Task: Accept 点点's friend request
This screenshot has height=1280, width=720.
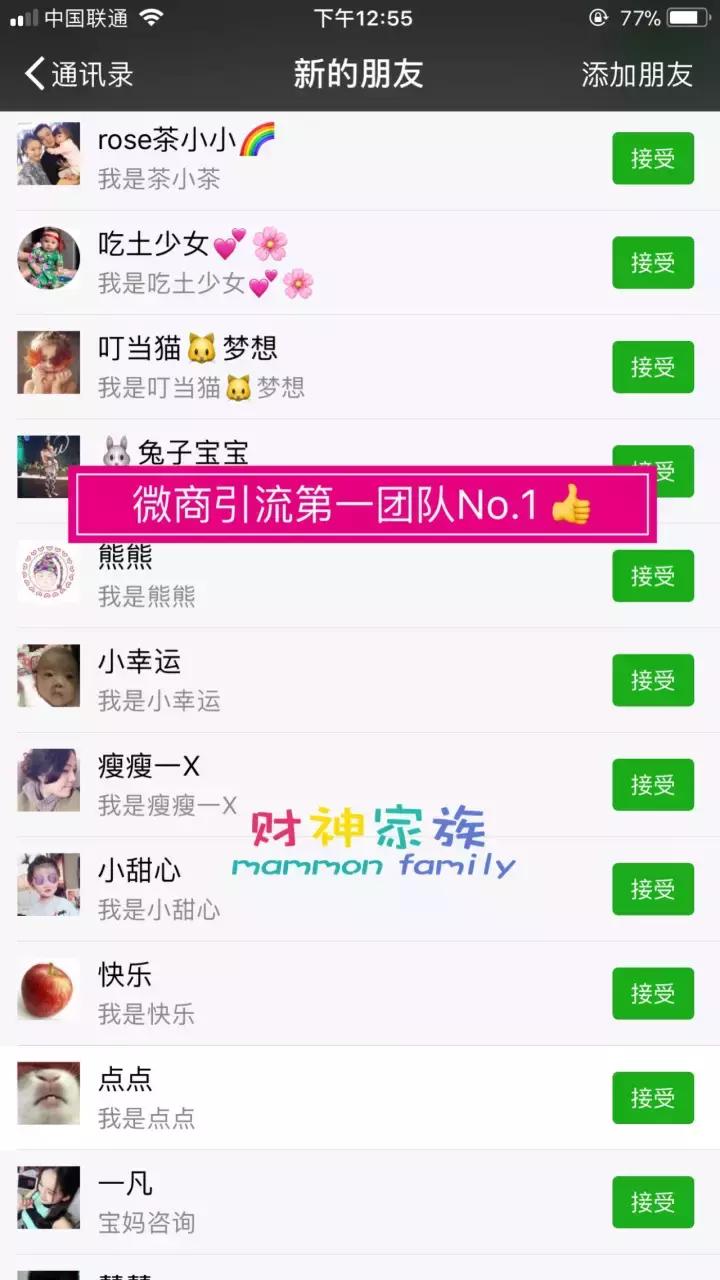Action: (652, 1098)
